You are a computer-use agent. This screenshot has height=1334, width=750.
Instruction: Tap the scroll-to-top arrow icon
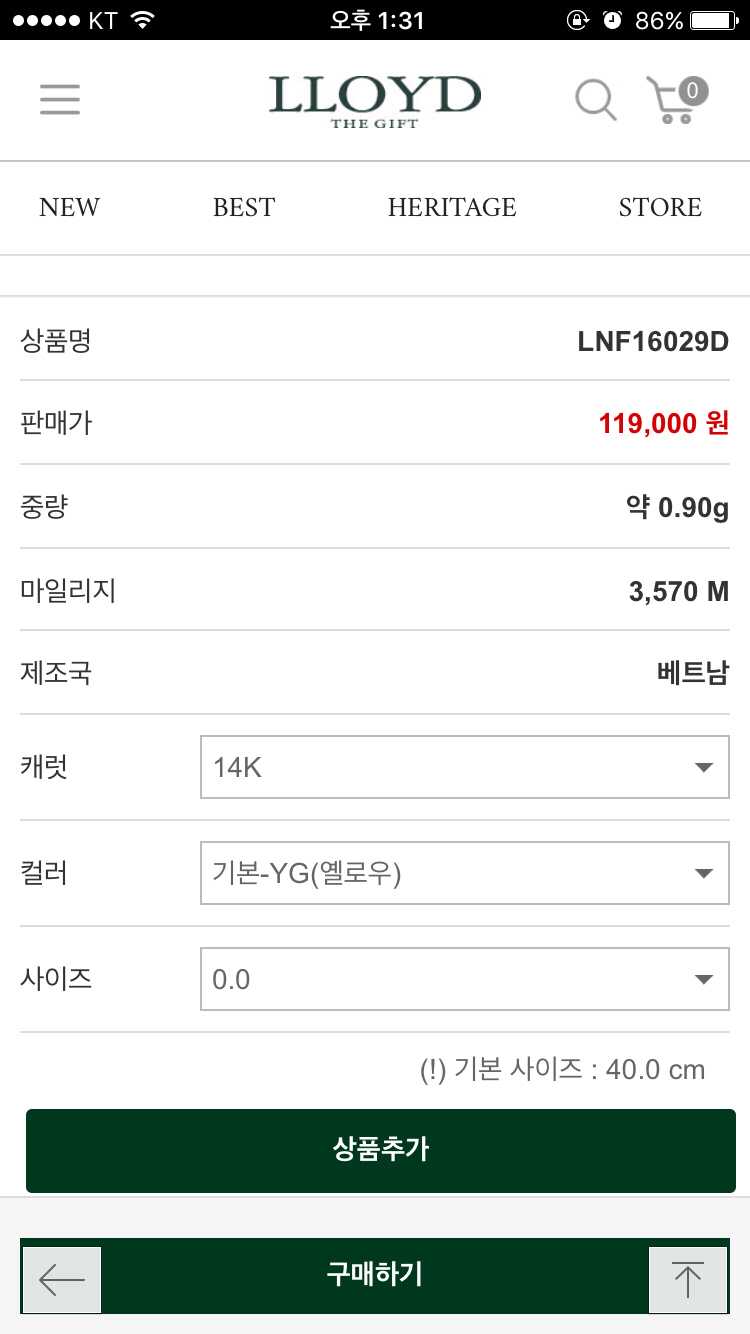pos(689,1278)
